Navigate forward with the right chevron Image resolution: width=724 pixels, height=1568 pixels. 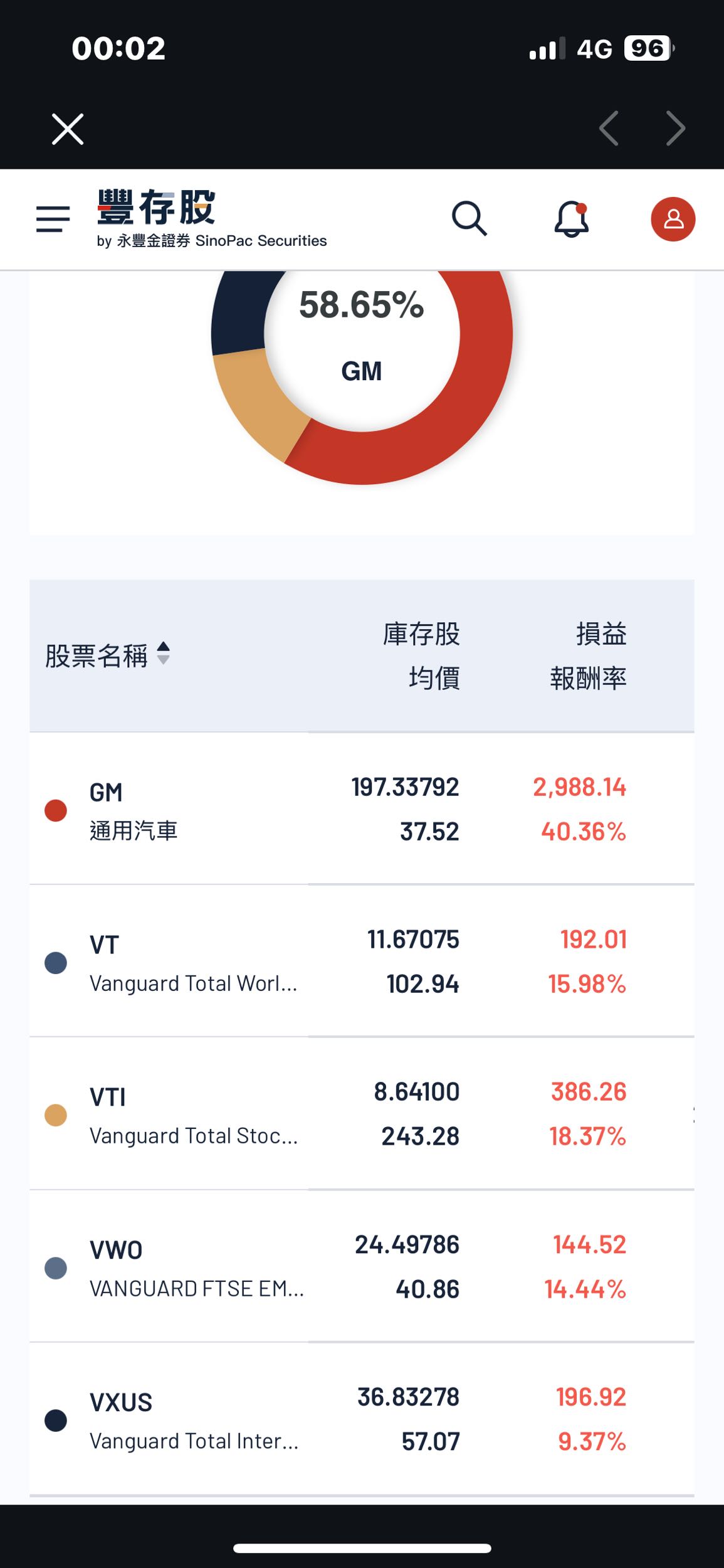tap(676, 129)
